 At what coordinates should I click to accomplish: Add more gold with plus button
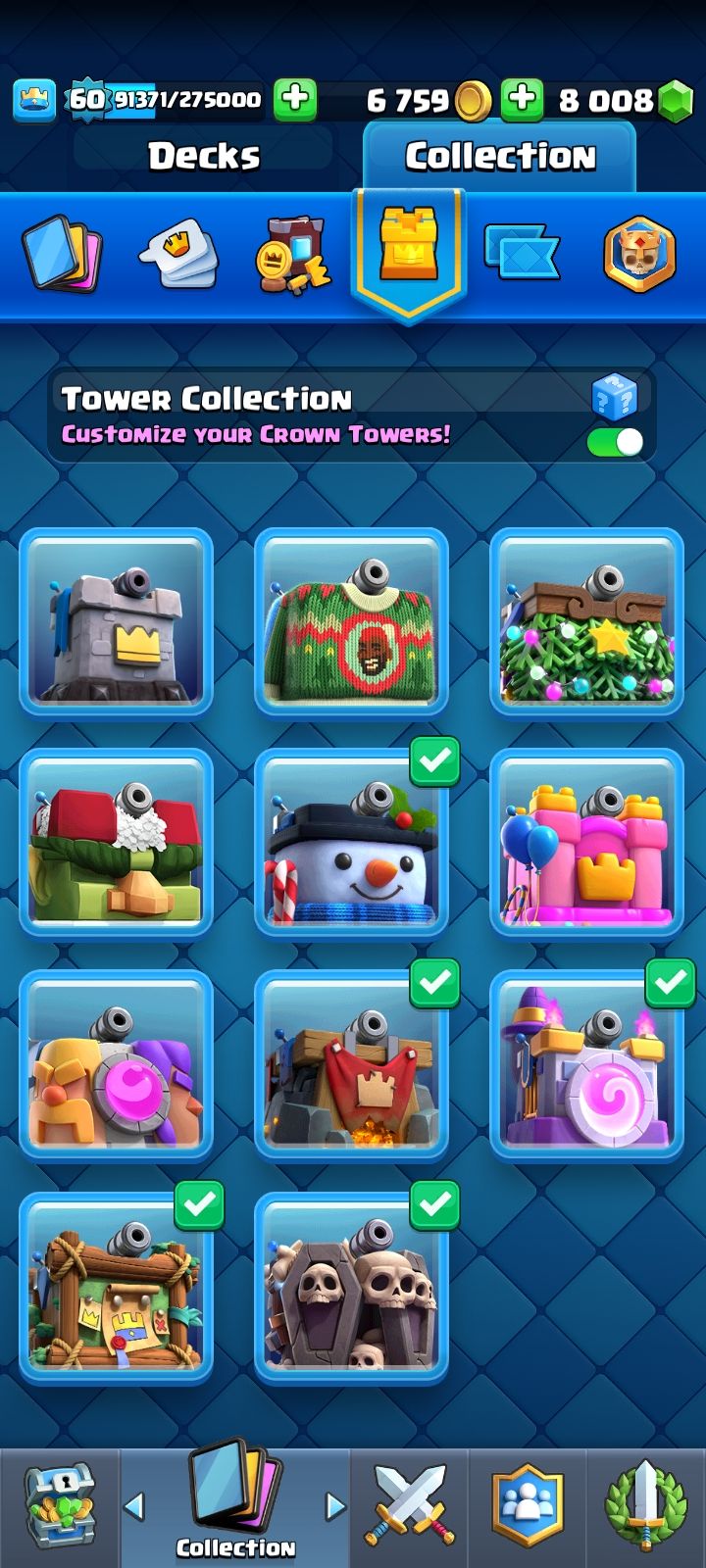point(295,99)
